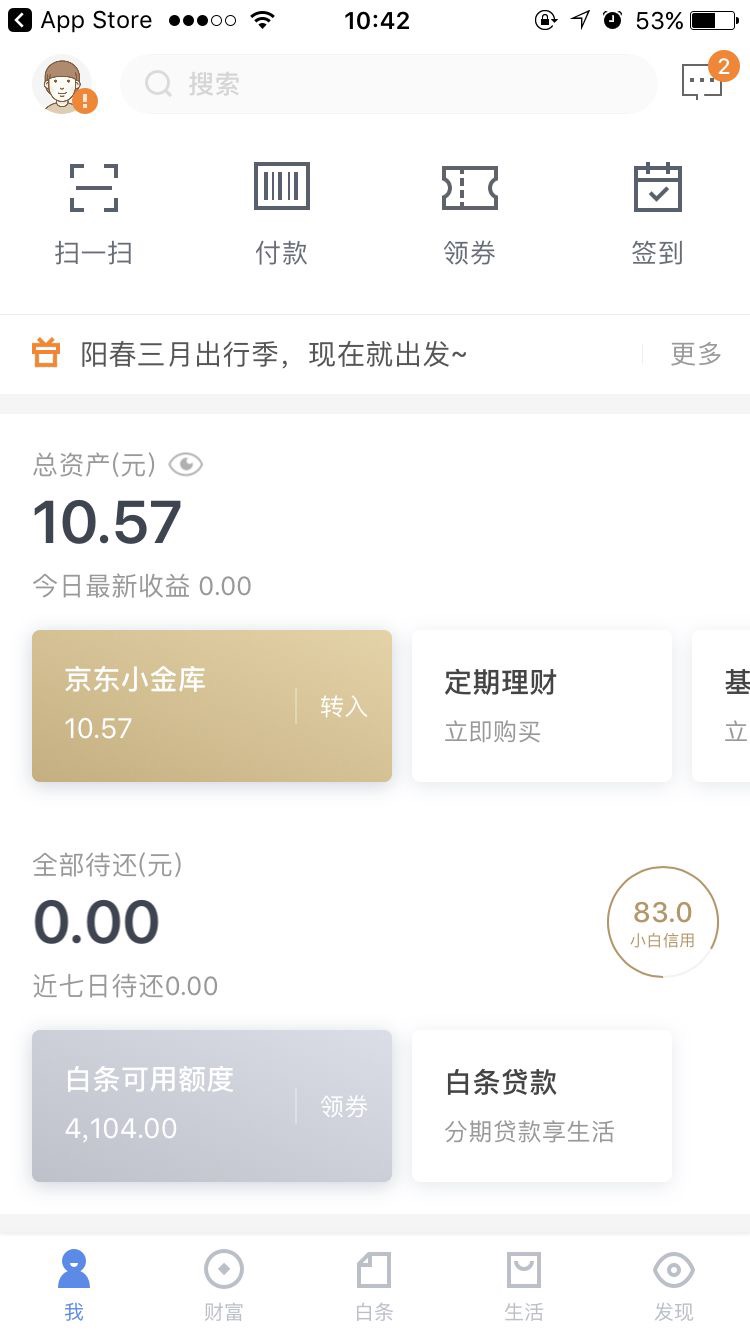This screenshot has width=750, height=1334.
Task: Open 领券 coupon center
Action: tap(469, 214)
